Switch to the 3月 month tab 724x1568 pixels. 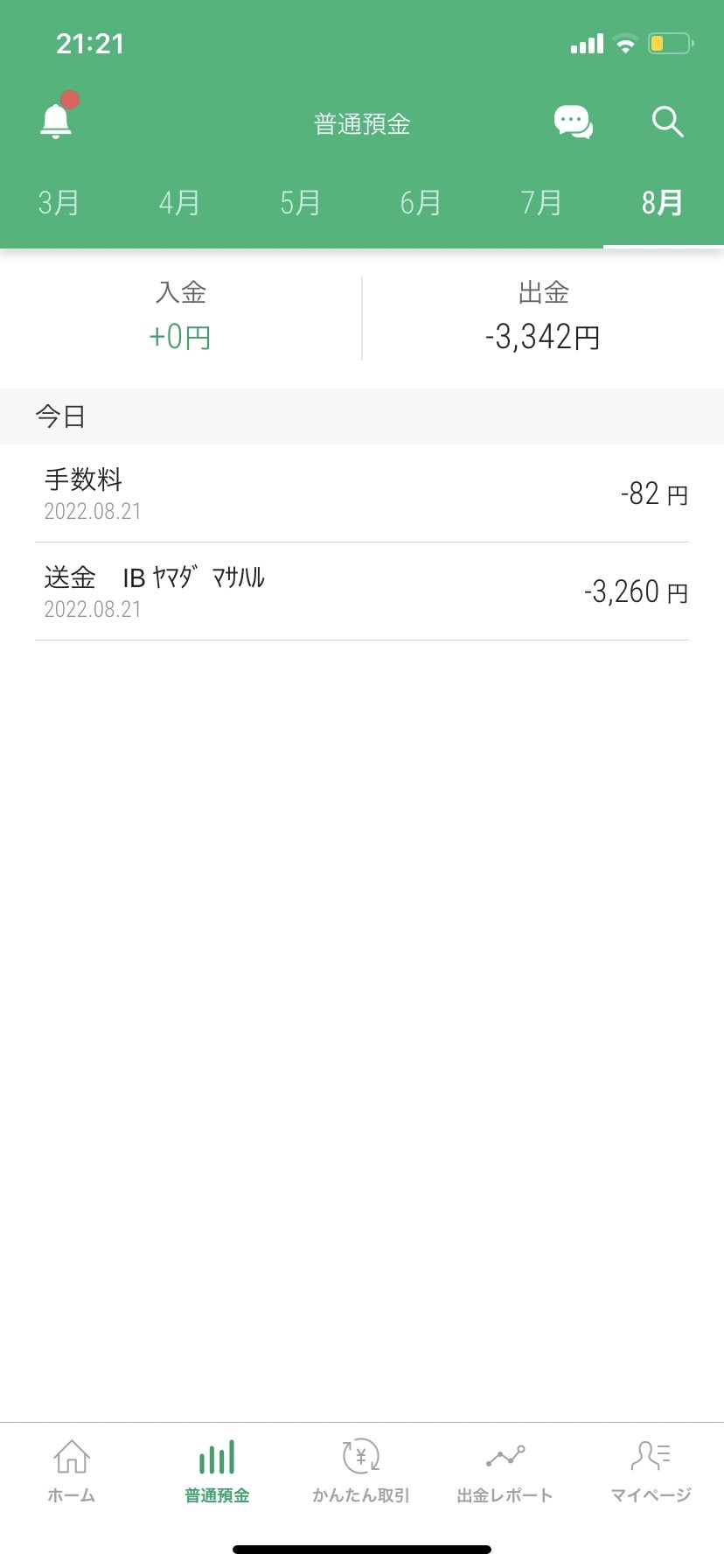[59, 203]
